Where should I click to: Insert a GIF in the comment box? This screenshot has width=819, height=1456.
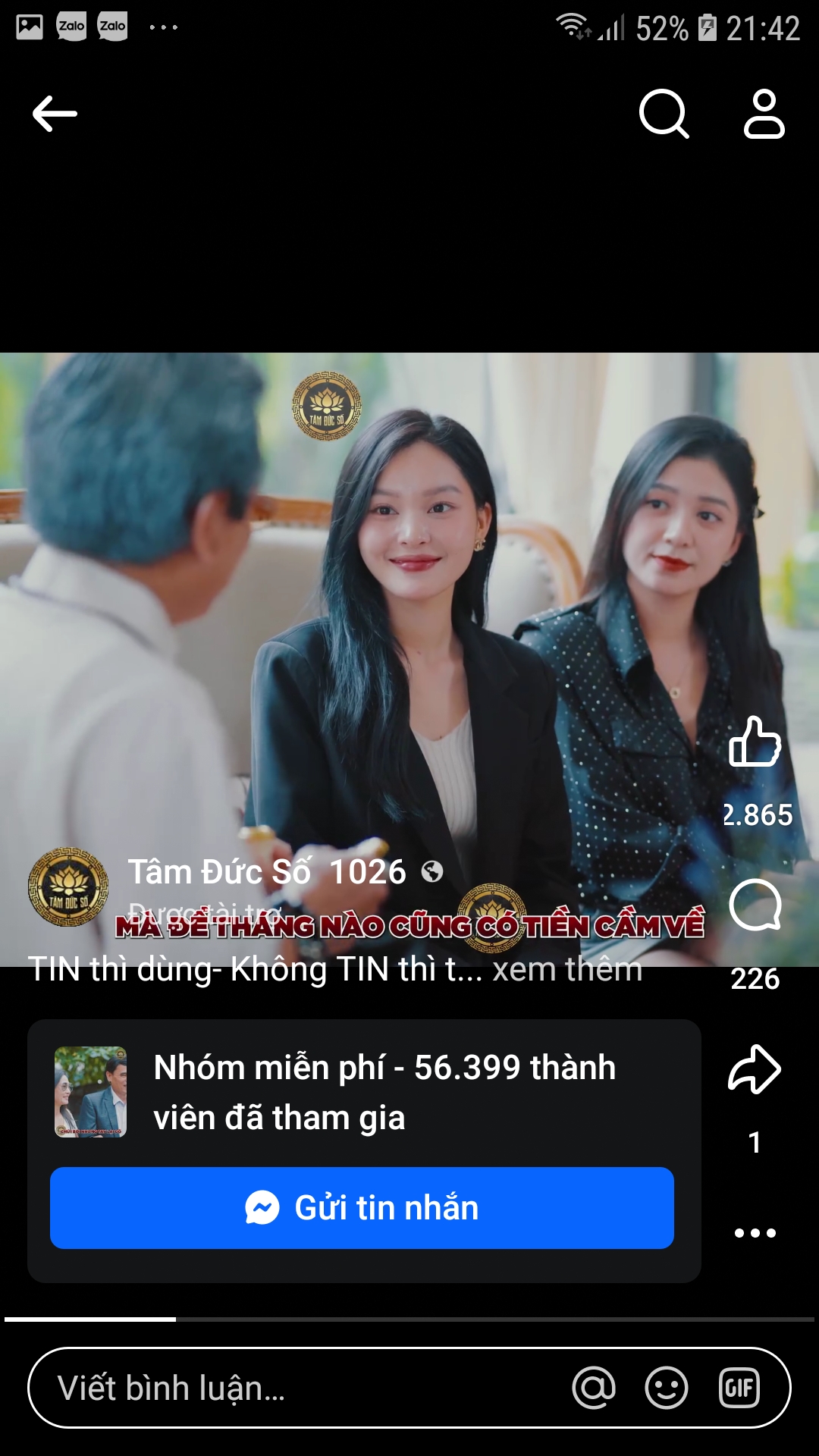pyautogui.click(x=739, y=1389)
